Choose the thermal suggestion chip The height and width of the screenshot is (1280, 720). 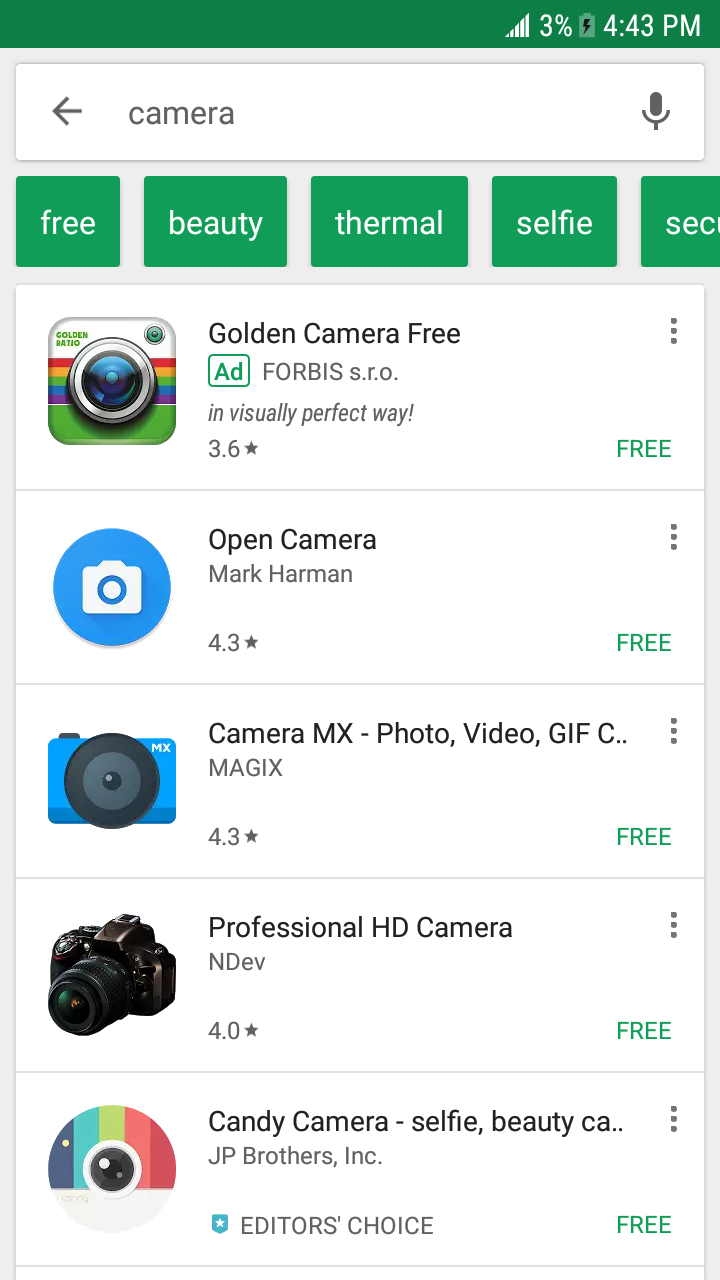(389, 222)
